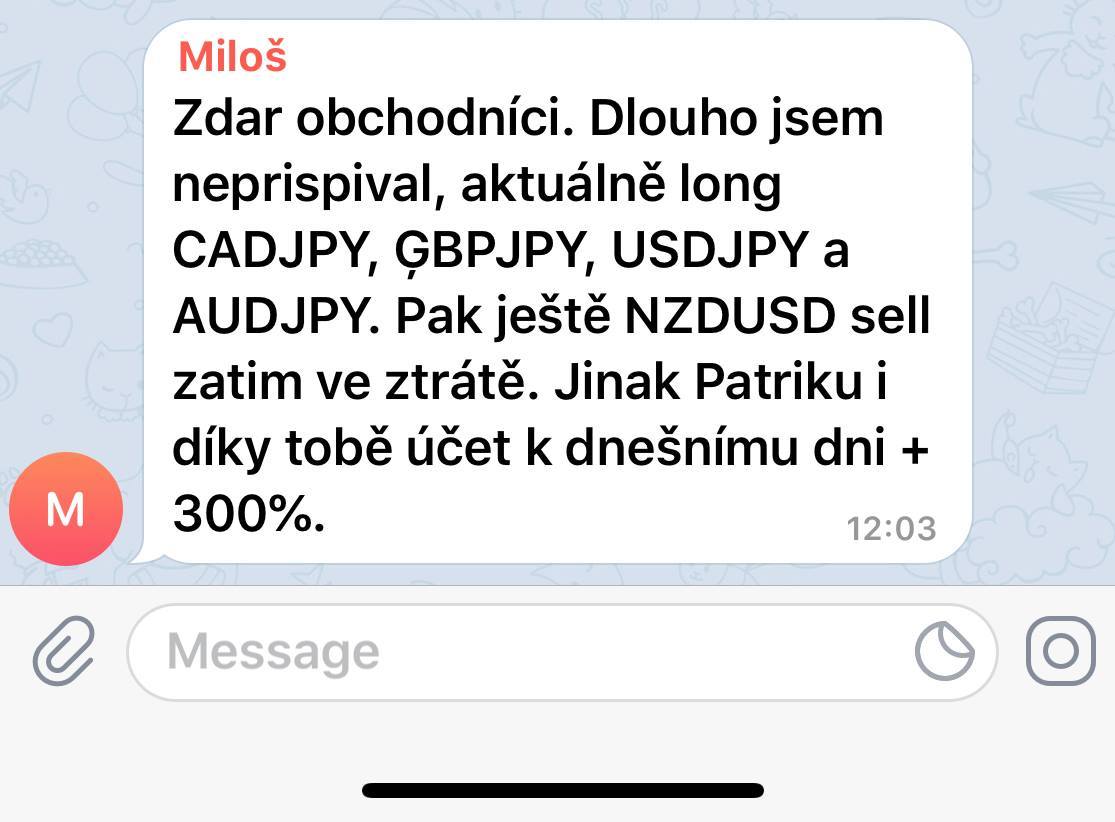Open the sticker panel icon

tap(945, 652)
